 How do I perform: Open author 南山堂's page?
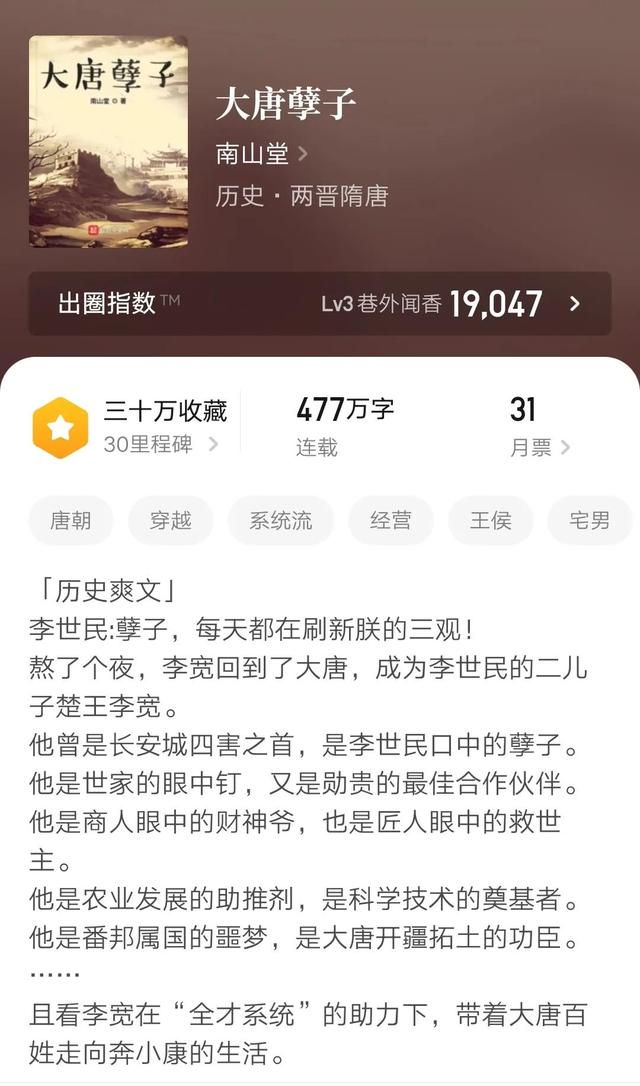[x=262, y=153]
